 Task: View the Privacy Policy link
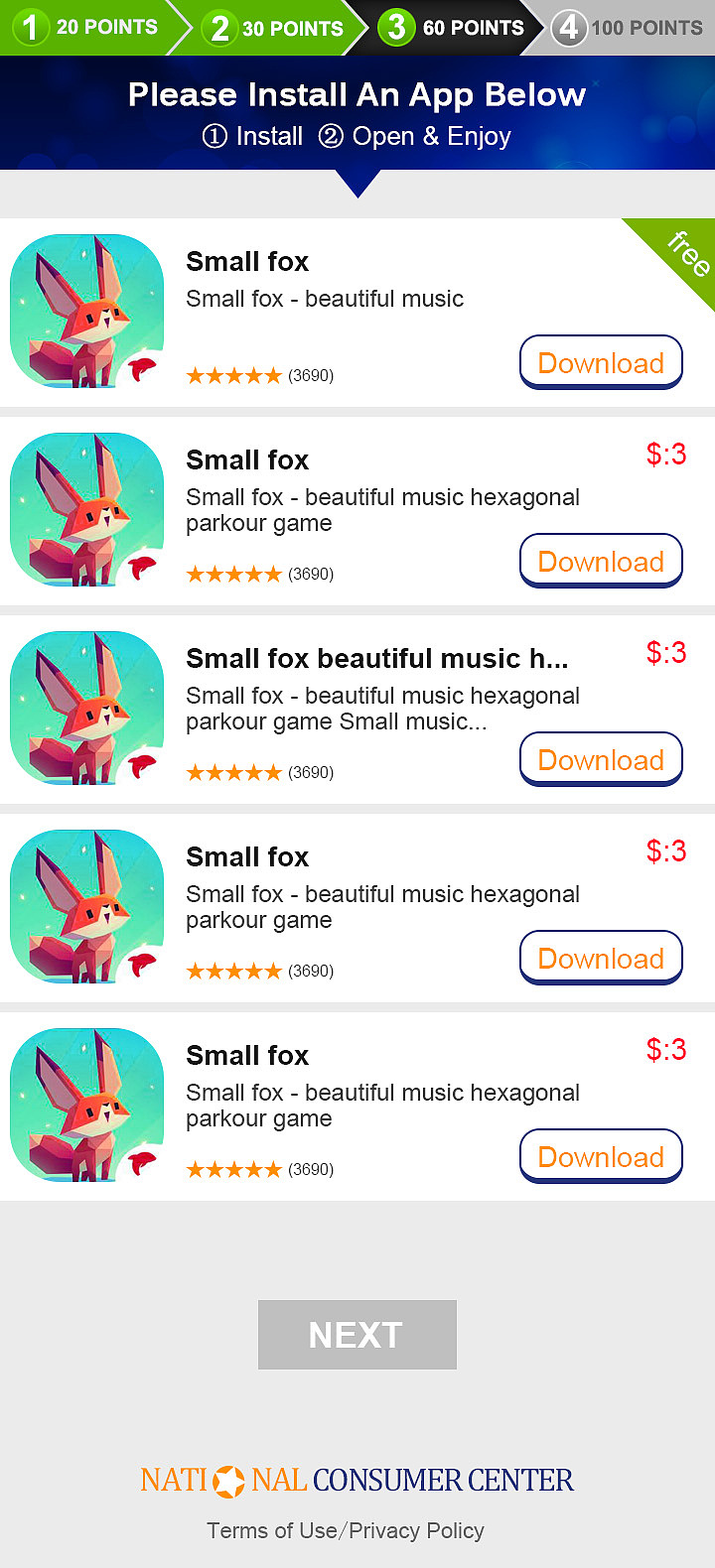pyautogui.click(x=417, y=1530)
